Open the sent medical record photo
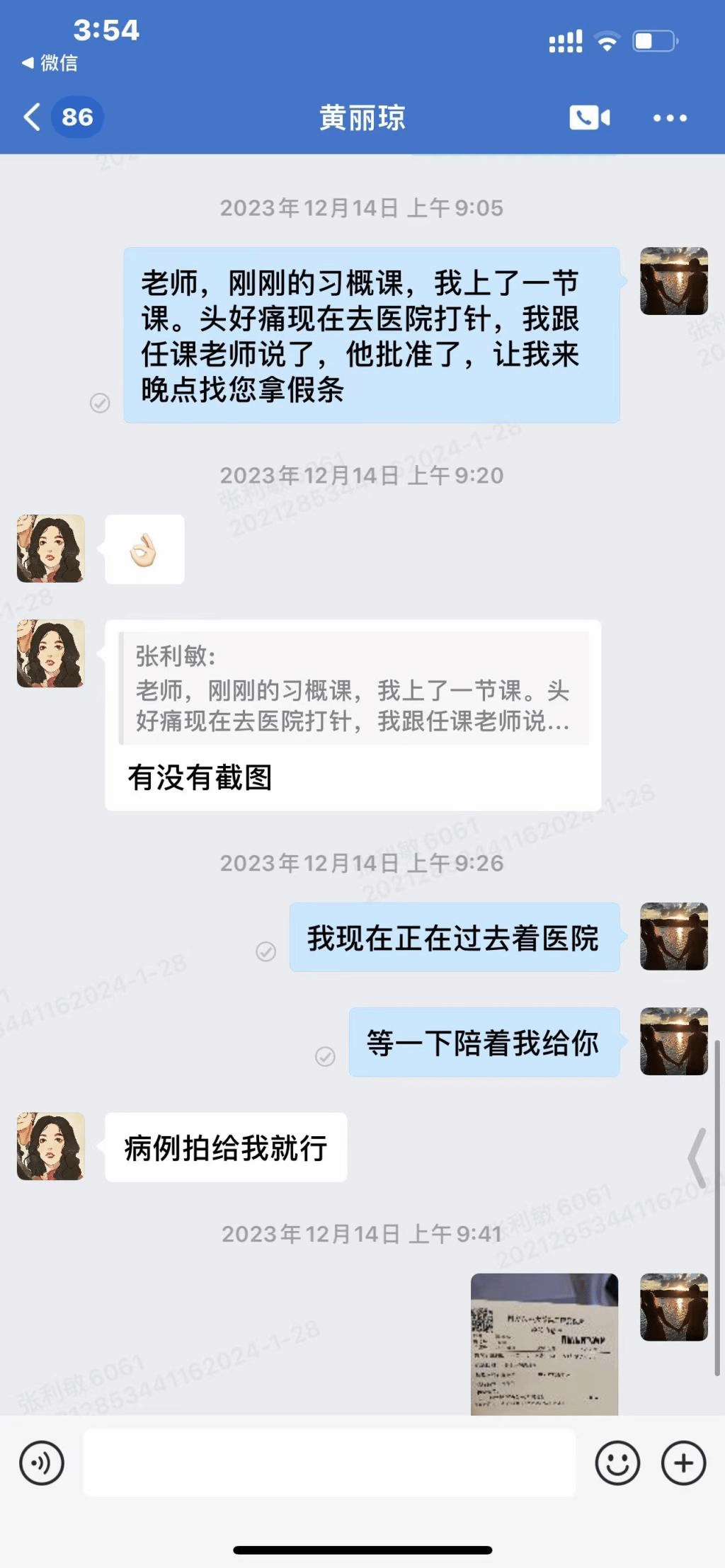 (x=544, y=1344)
